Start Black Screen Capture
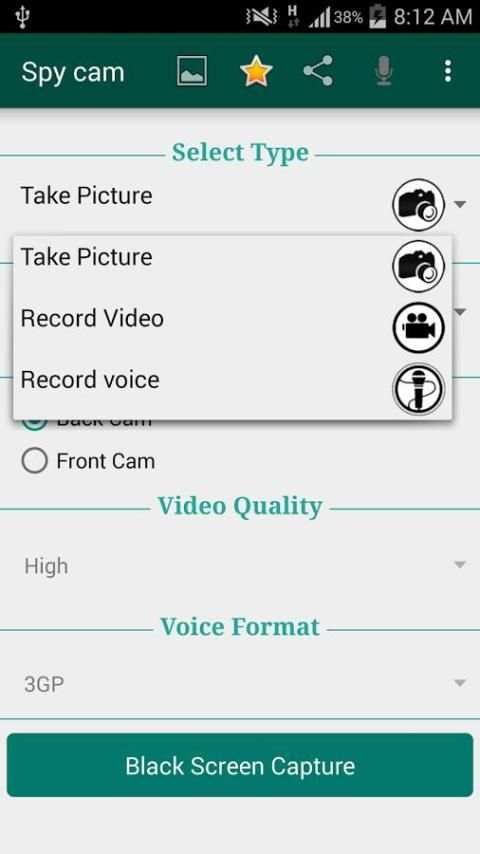This screenshot has height=854, width=480. click(240, 765)
